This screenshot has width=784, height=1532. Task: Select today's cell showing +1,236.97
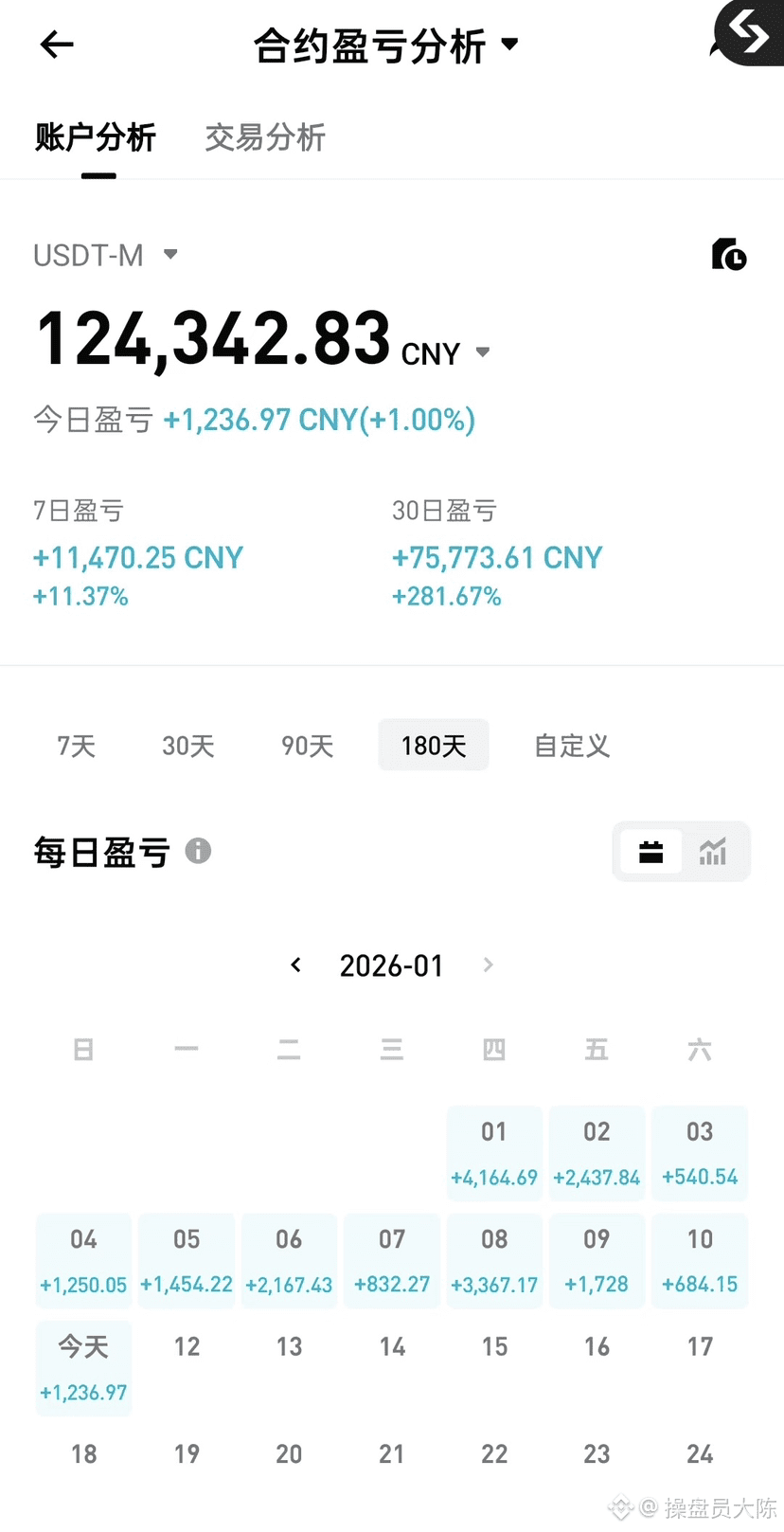[x=83, y=1367]
